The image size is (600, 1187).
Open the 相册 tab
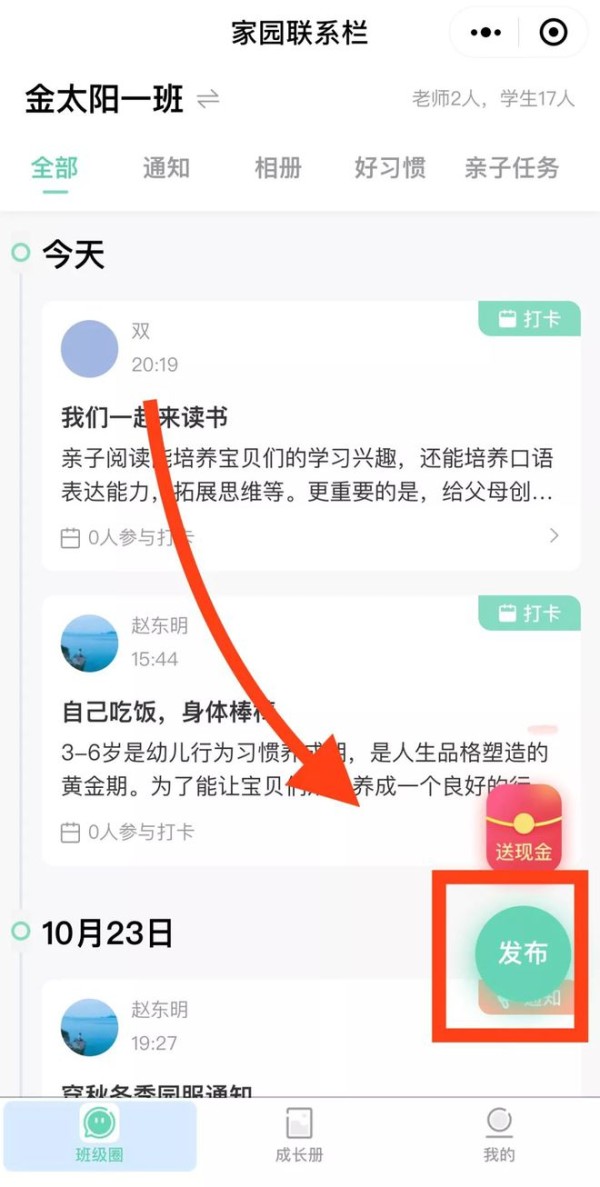point(278,168)
